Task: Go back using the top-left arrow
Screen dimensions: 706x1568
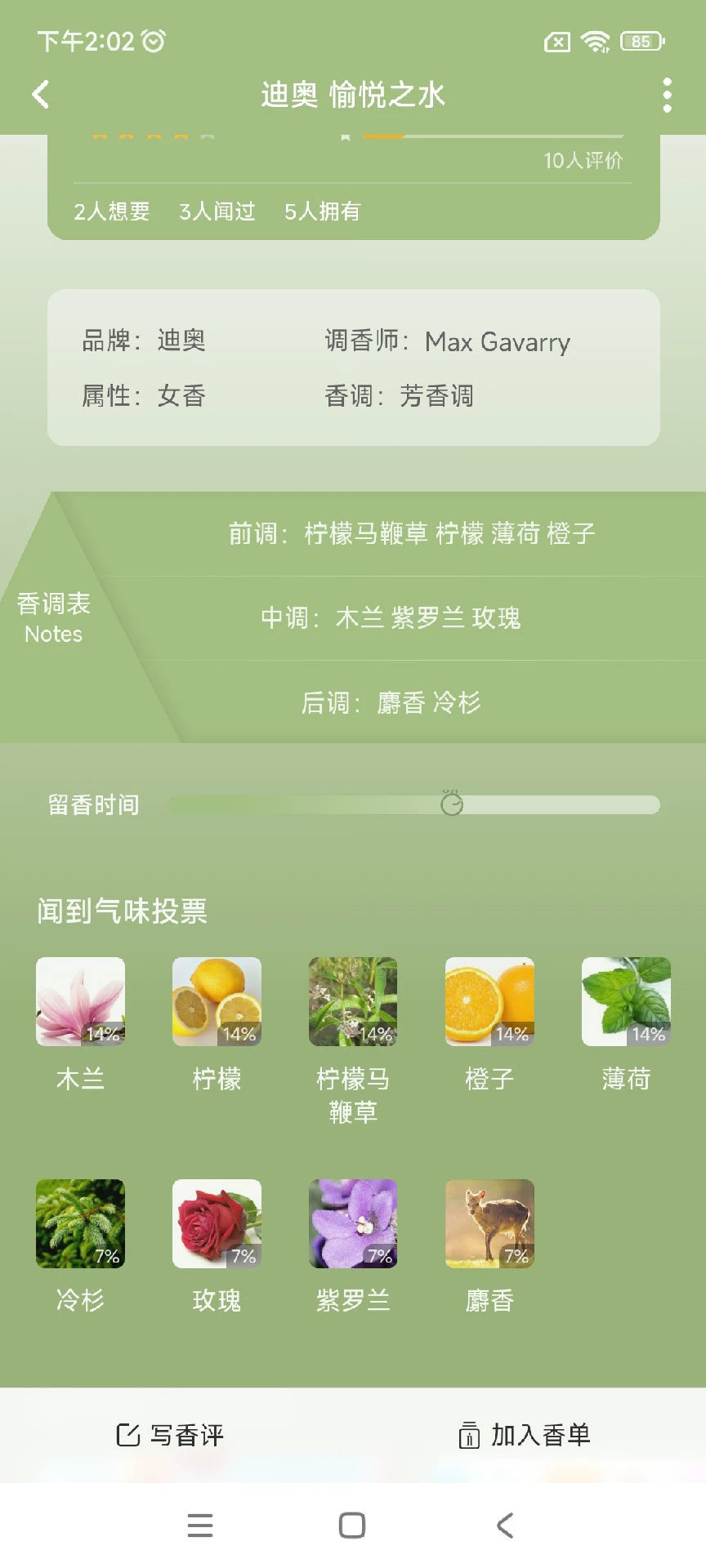Action: point(41,95)
